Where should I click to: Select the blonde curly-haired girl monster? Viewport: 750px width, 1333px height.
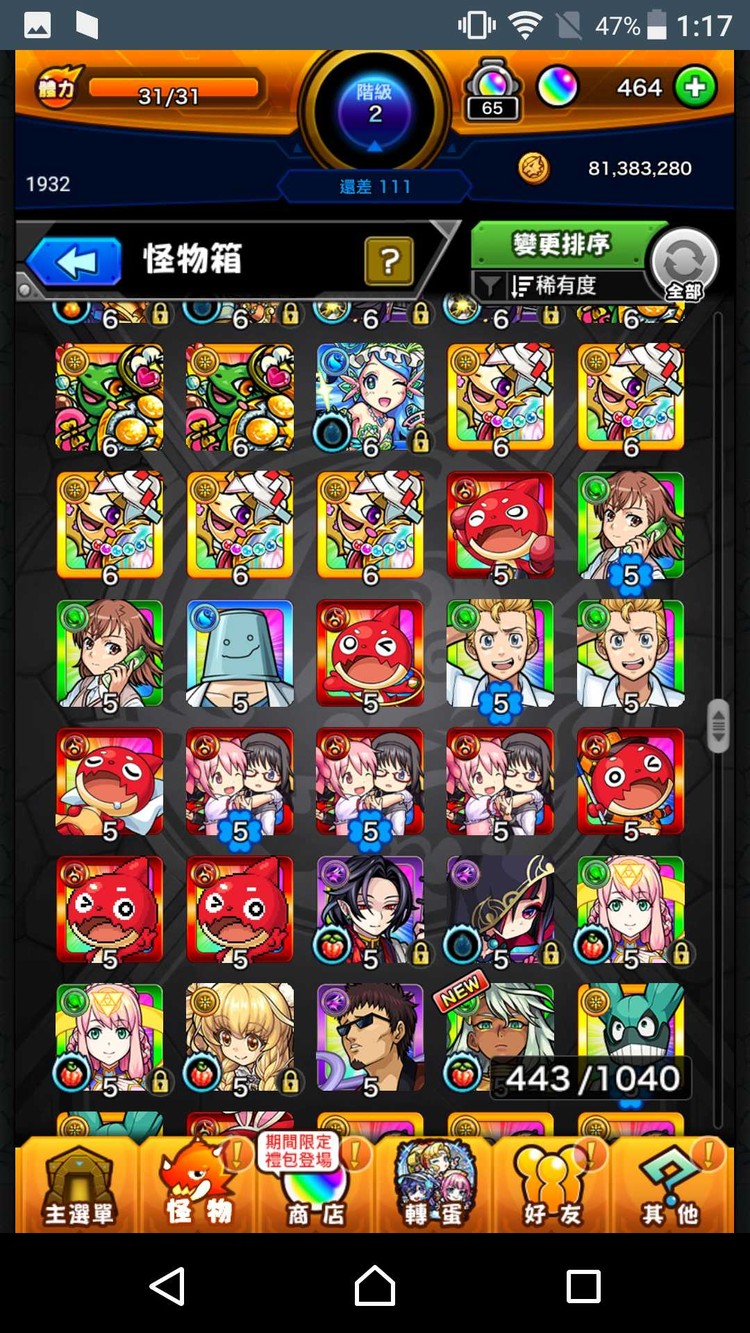[240, 1037]
